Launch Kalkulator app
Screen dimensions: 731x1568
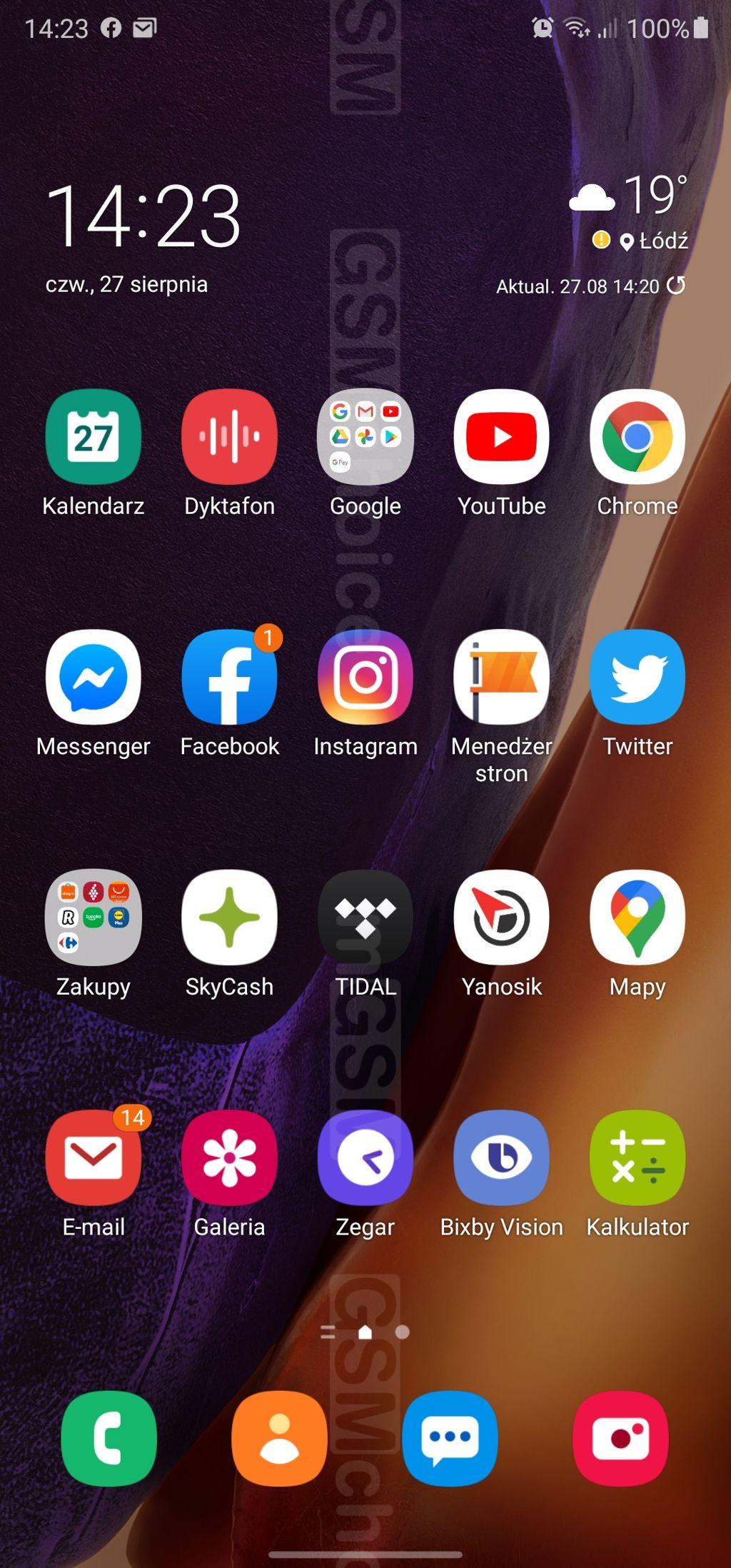click(x=637, y=1157)
